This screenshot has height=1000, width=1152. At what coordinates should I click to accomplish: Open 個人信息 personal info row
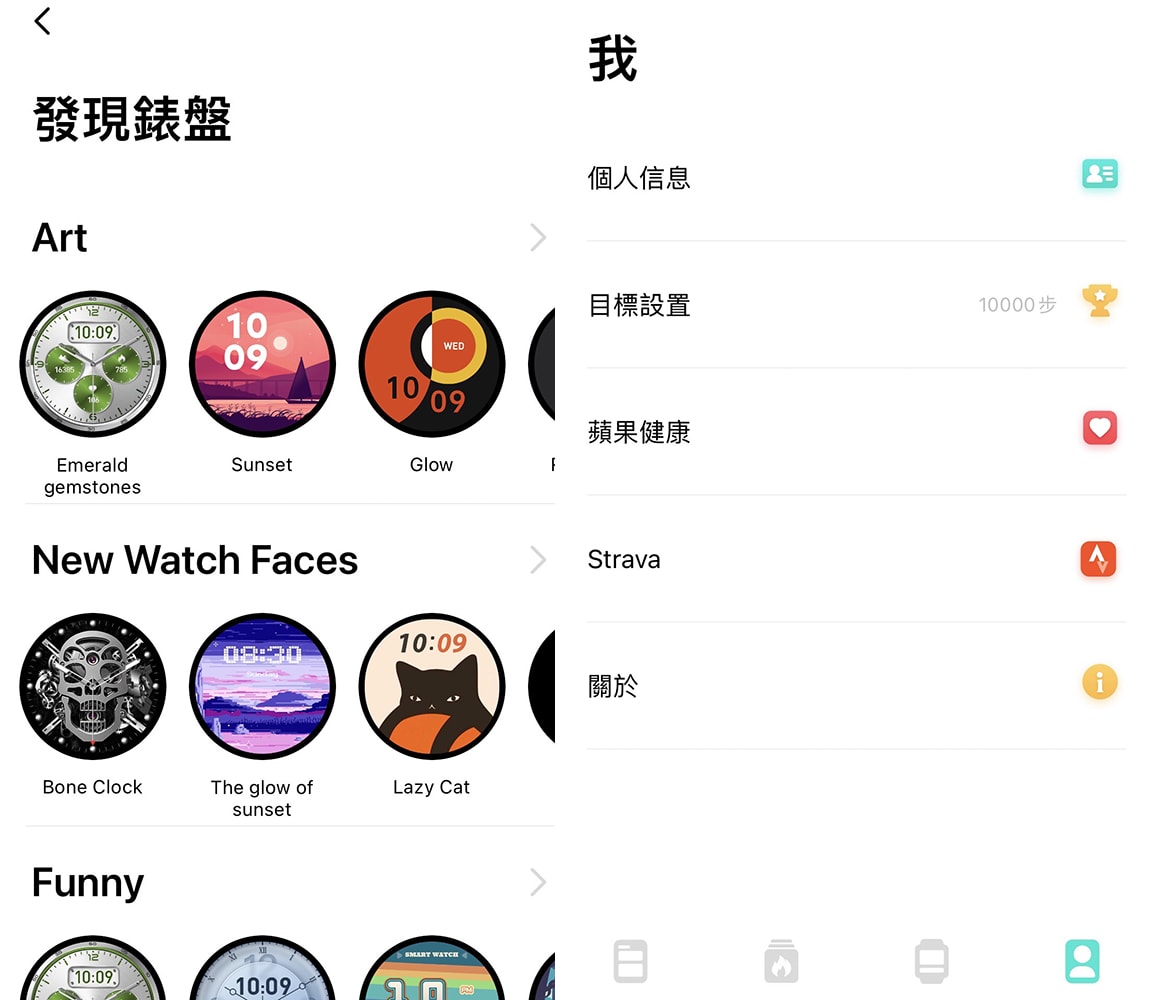(855, 177)
